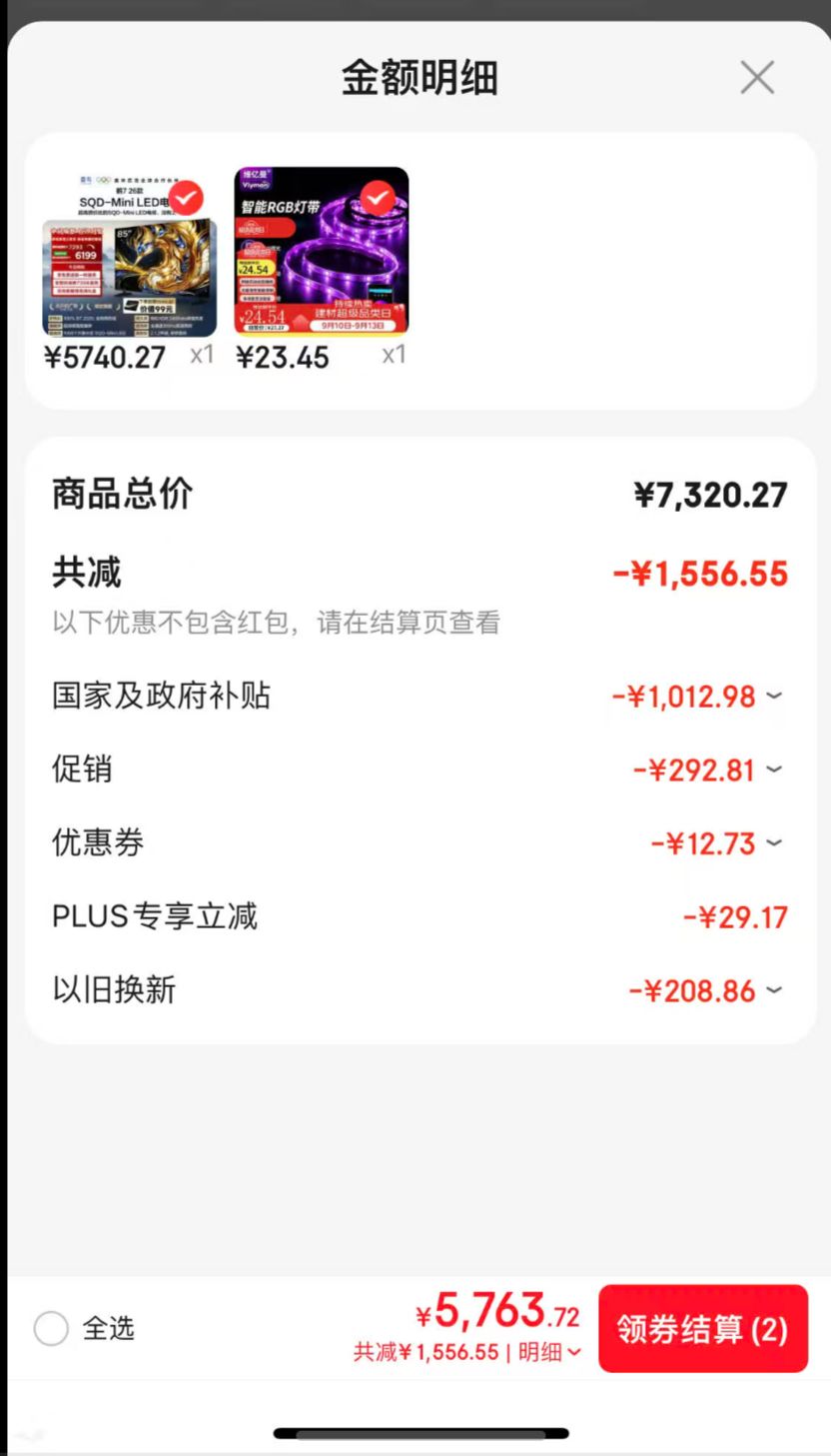Close the 金额明细 panel
This screenshot has height=1456, width=831.
pyautogui.click(x=757, y=77)
